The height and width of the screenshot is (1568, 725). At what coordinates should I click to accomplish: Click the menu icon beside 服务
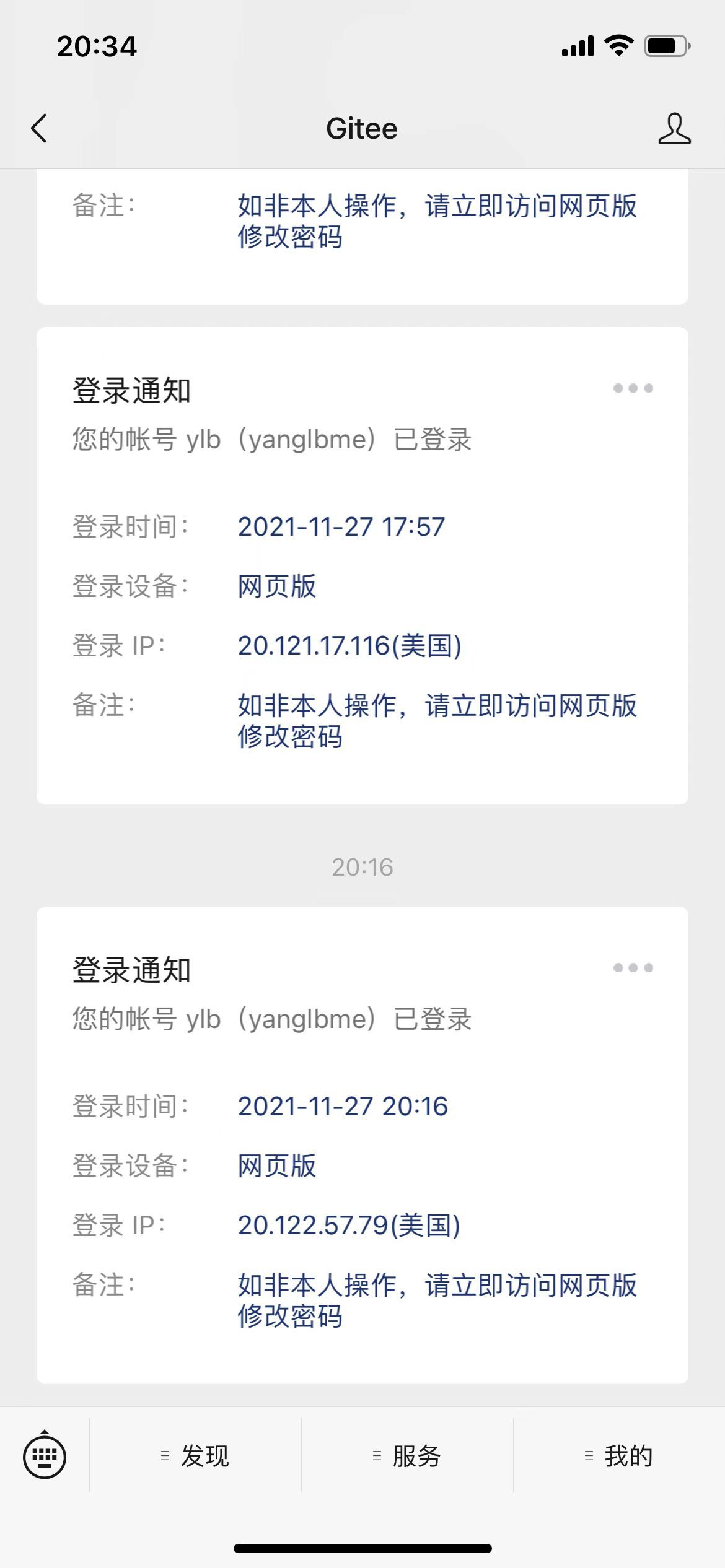click(x=374, y=1457)
